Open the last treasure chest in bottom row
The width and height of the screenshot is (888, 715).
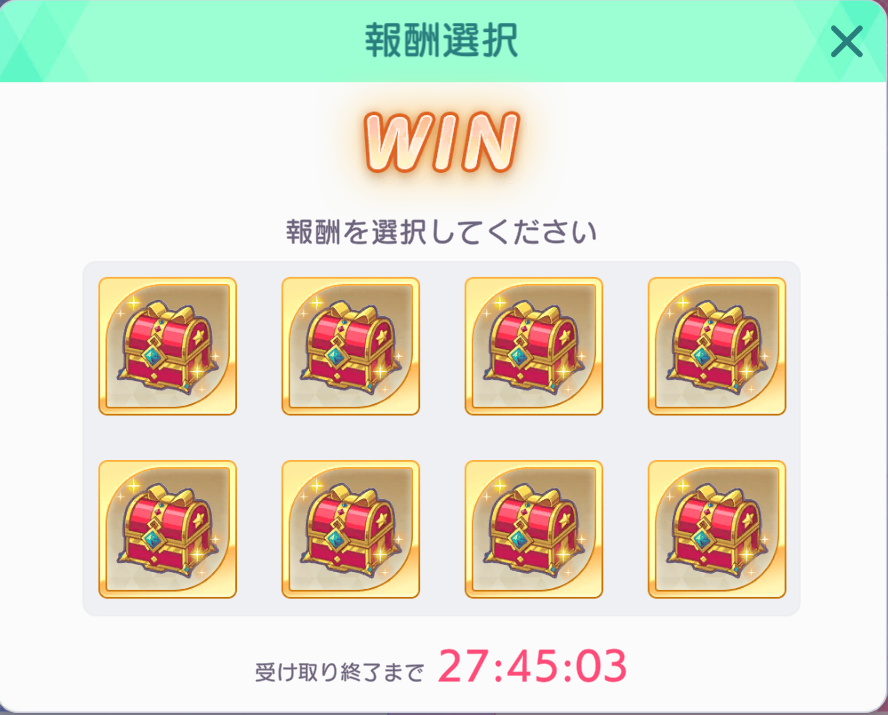(x=717, y=529)
